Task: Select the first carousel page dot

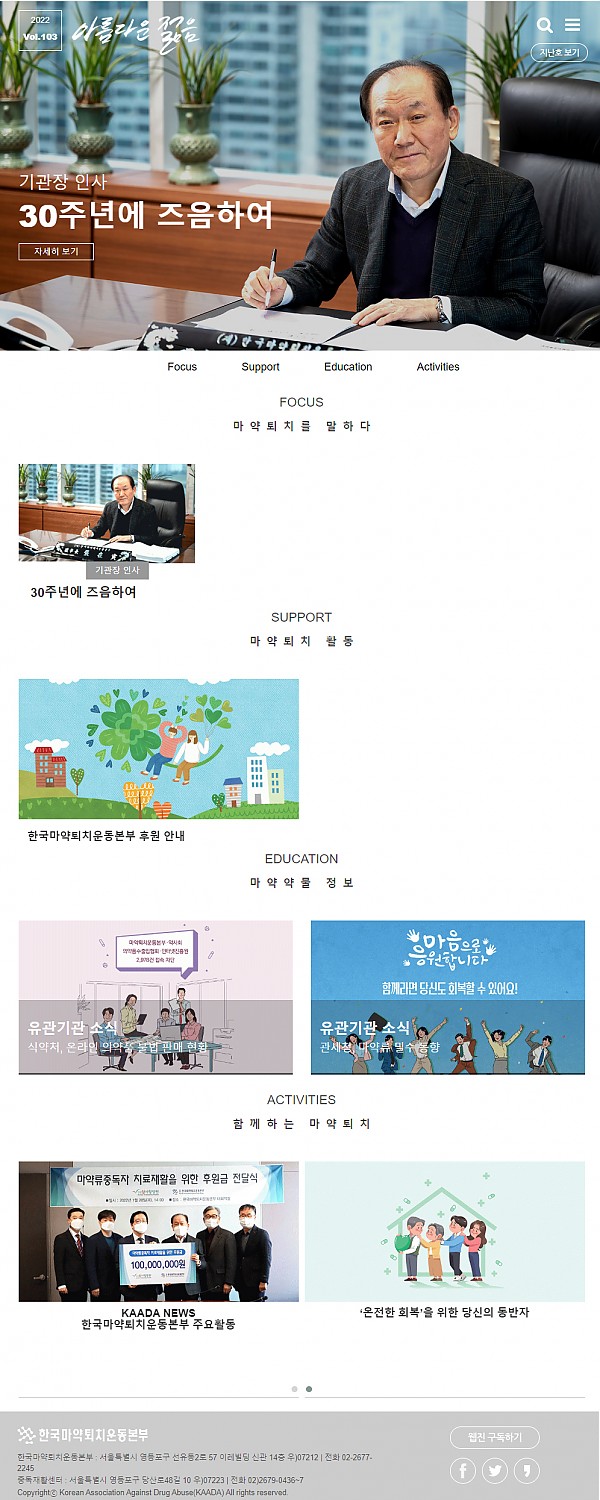Action: (x=294, y=1388)
